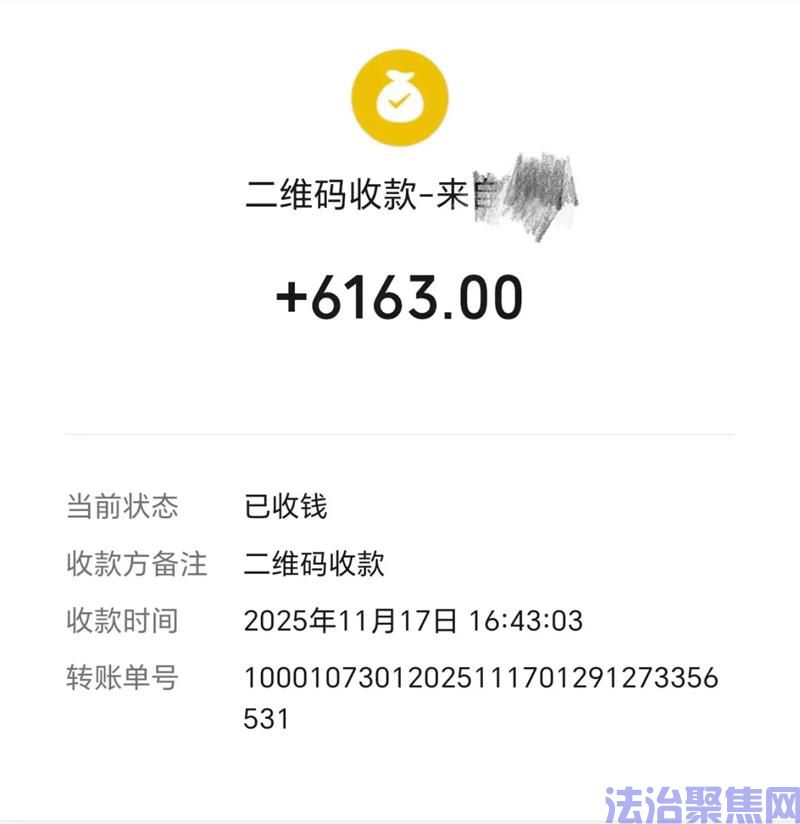Tap the 二维码收款 remark value
Viewport: 800px width, 824px height.
tap(315, 565)
